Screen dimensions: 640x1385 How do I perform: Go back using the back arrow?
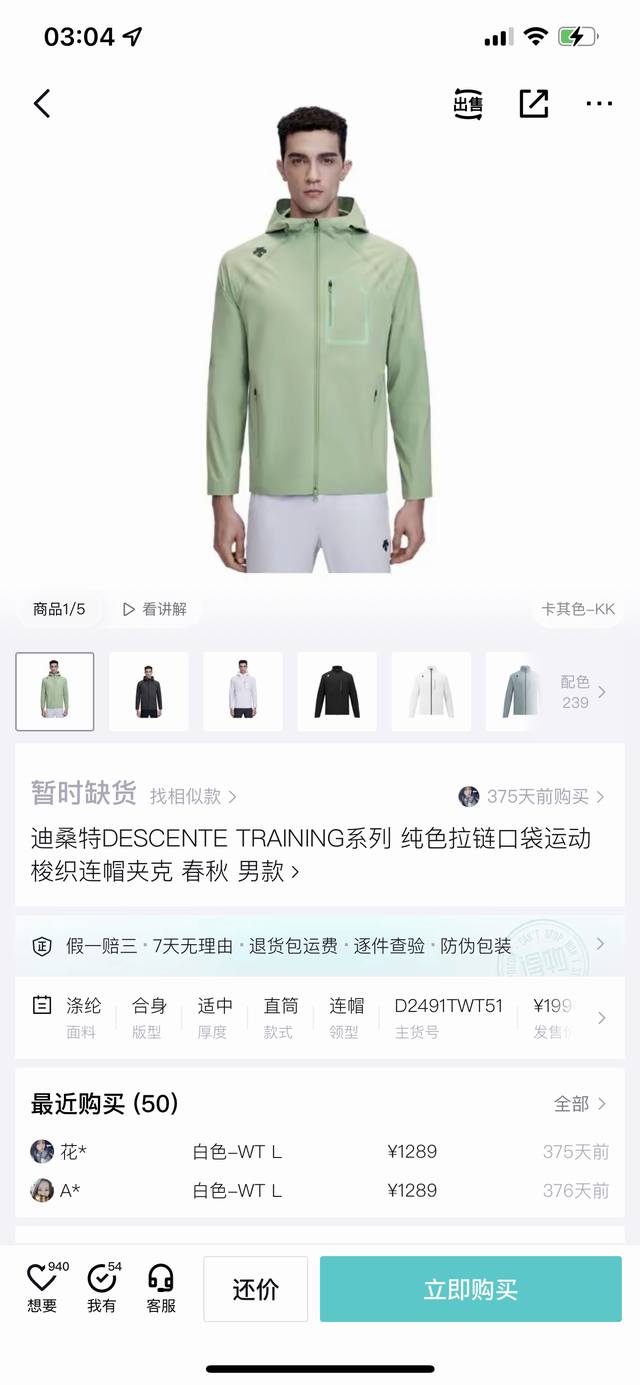(41, 103)
